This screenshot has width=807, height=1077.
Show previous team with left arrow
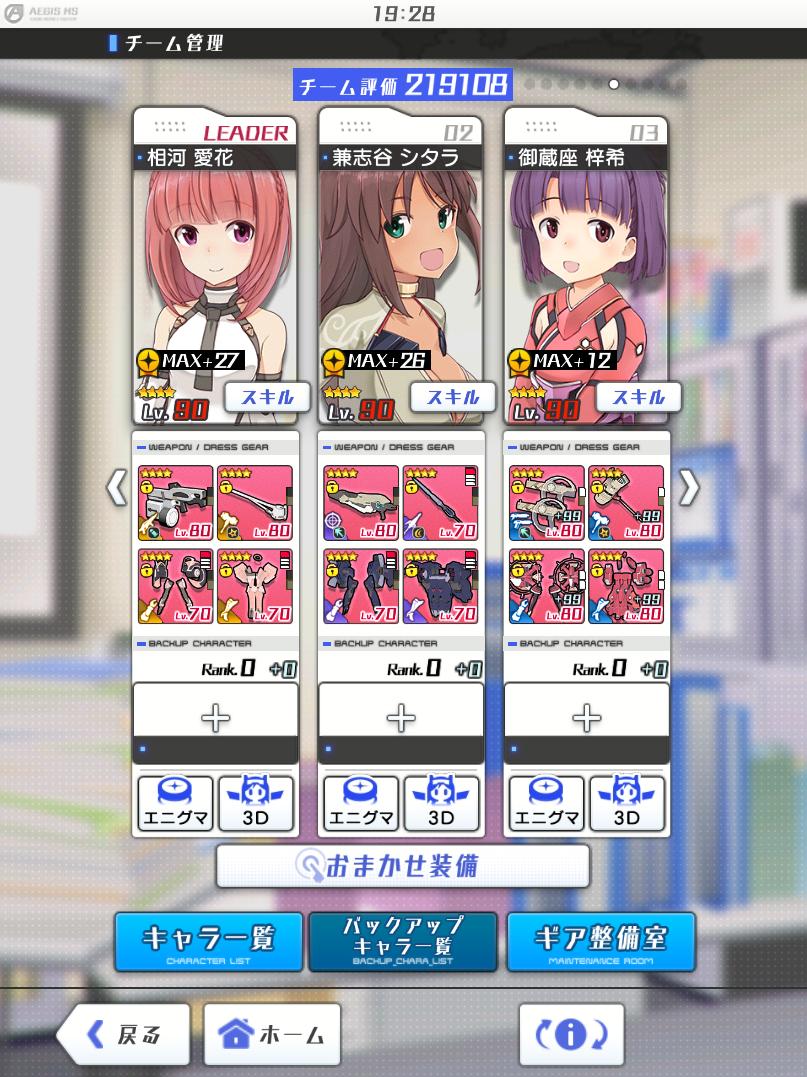(x=117, y=487)
